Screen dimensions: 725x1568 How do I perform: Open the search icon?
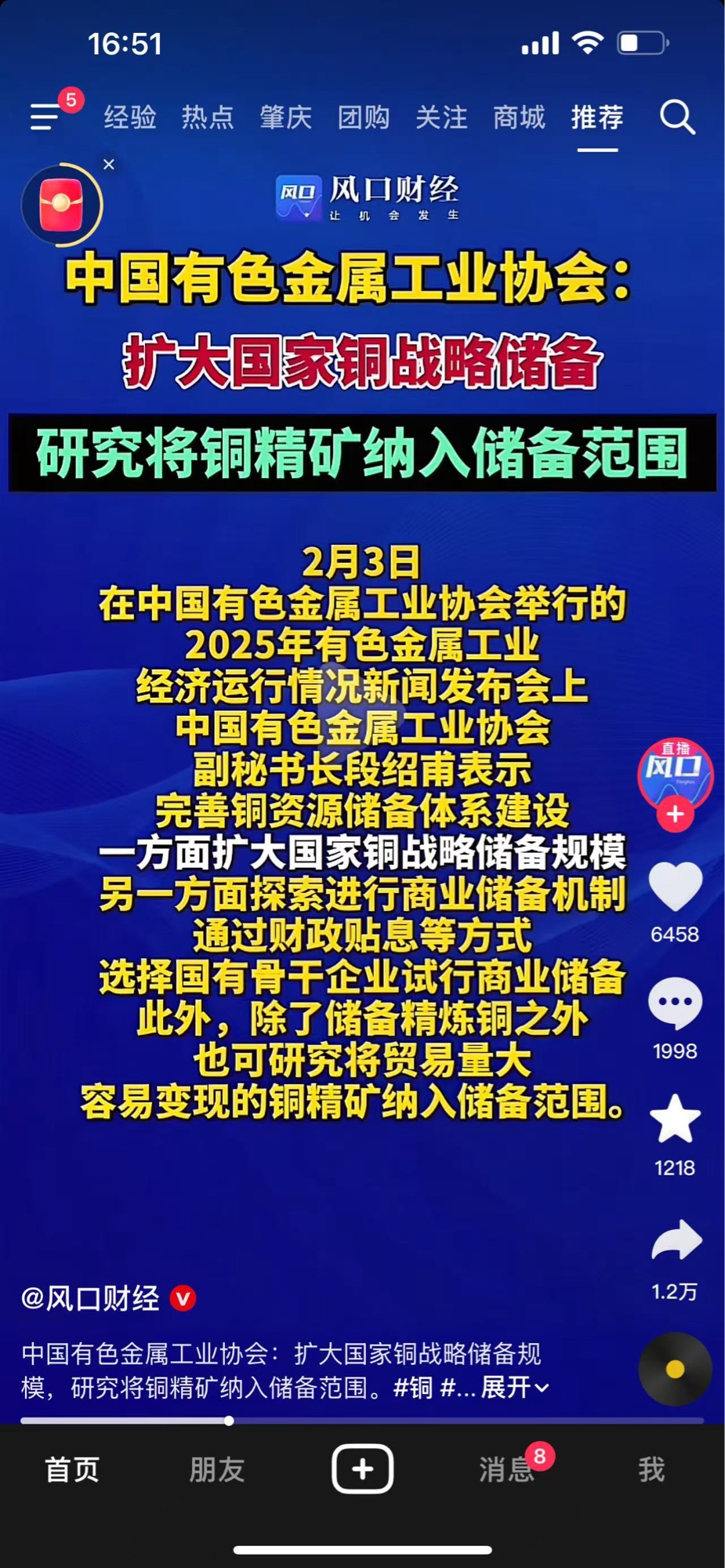[x=677, y=118]
